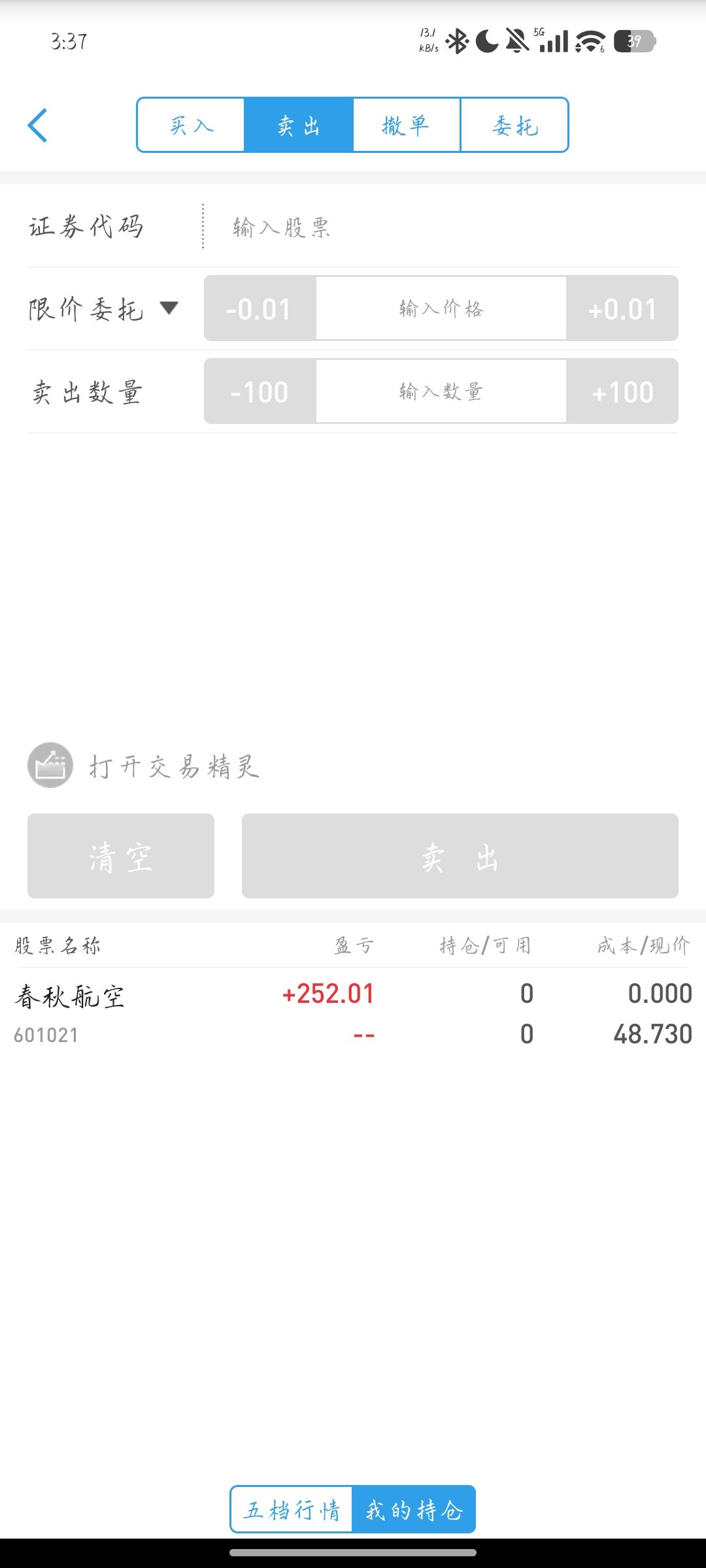The image size is (706, 1568).
Task: Add 100 to sell quantity
Action: coord(622,391)
